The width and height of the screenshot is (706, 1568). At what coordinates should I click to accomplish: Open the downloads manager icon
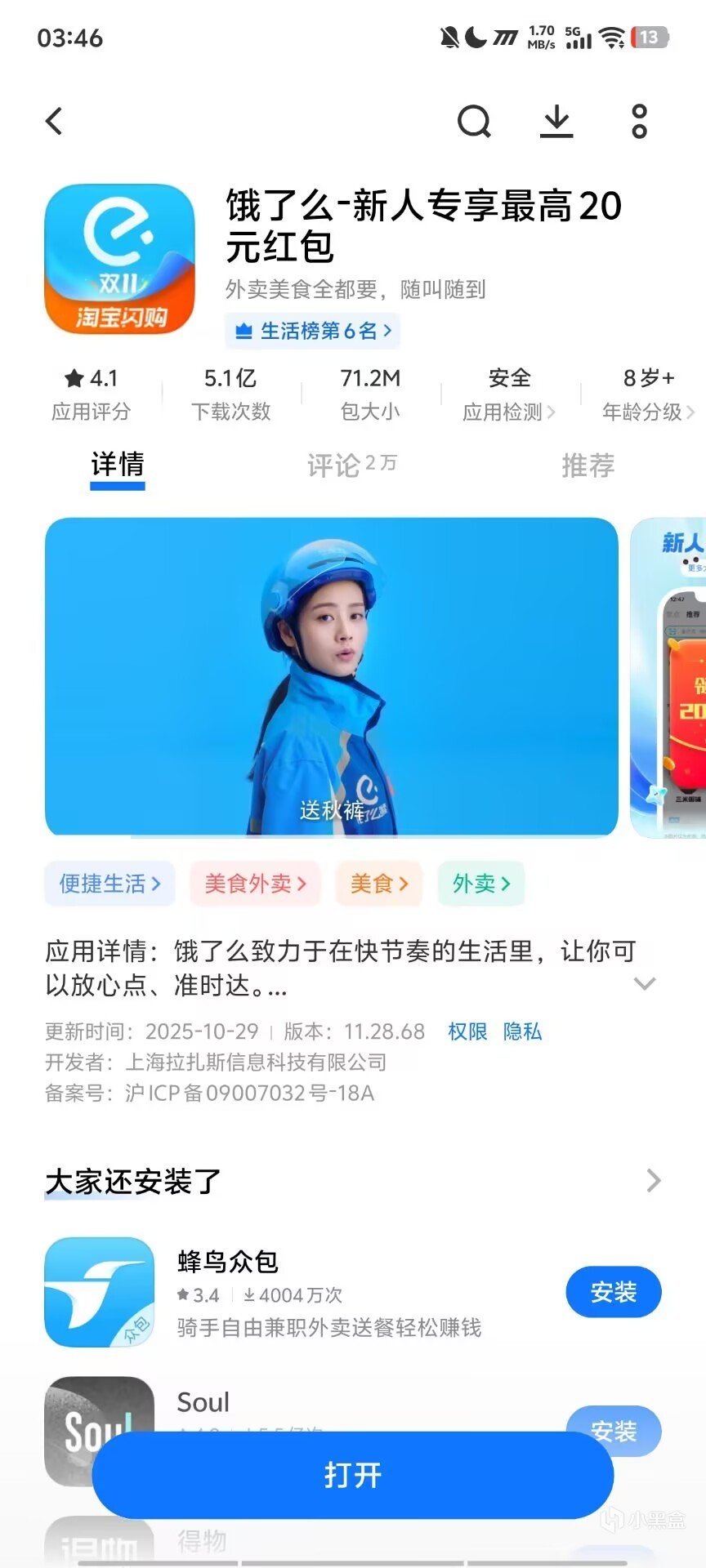coord(557,122)
